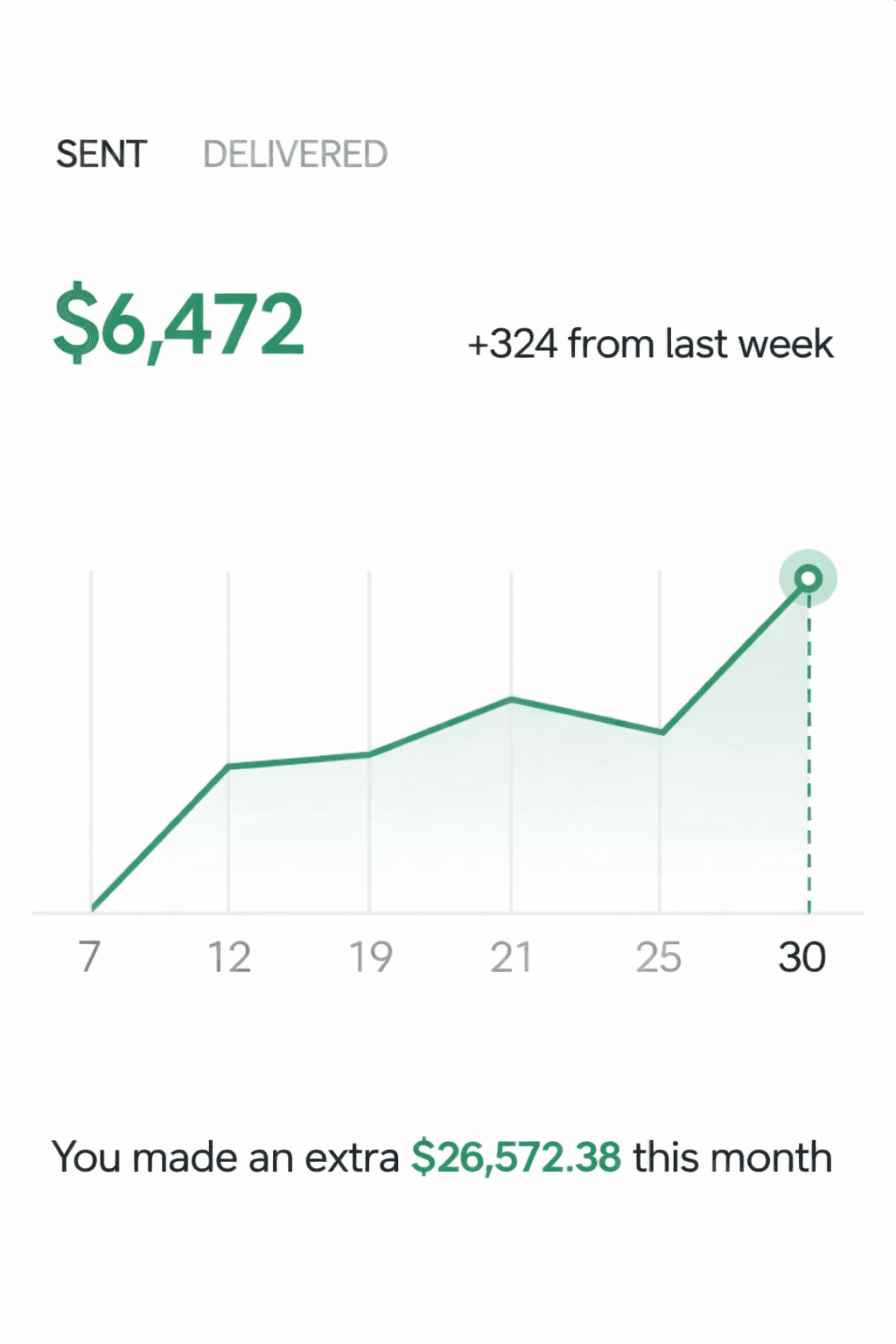896x1344 pixels.
Task: Click the dashed vertical indicator line
Action: 808,752
